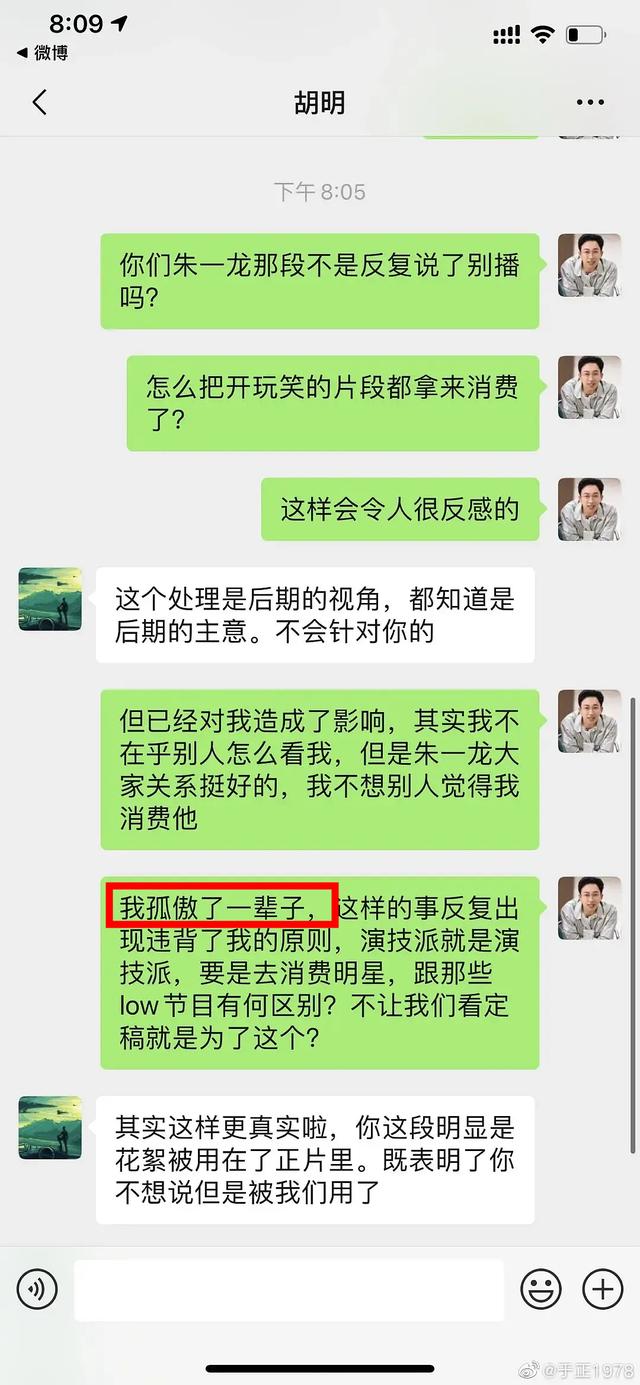
Task: Tap sender avatar beside 我孤傲了一辈子 message
Action: tap(589, 908)
